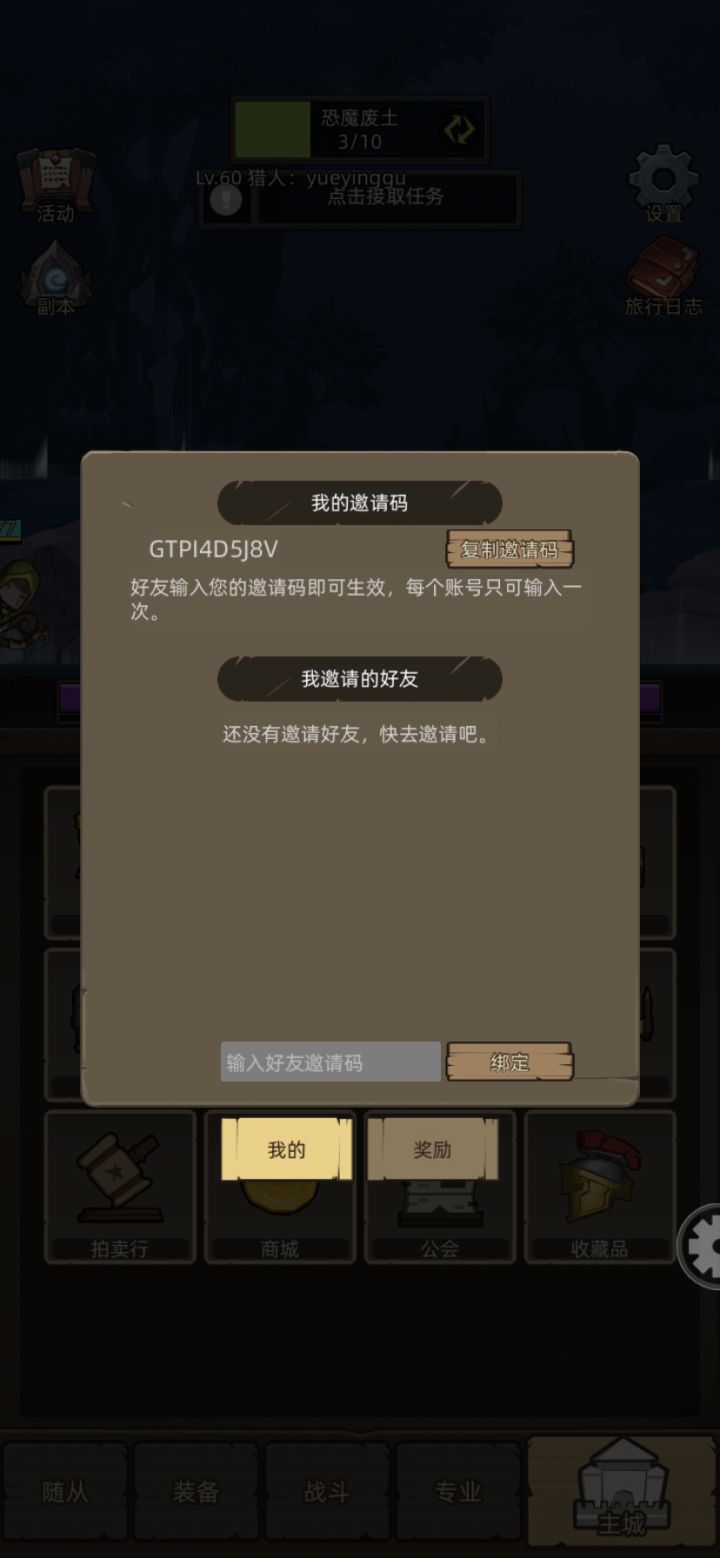The image size is (720, 1558).
Task: Open the 主城 main city screen
Action: (619, 1490)
